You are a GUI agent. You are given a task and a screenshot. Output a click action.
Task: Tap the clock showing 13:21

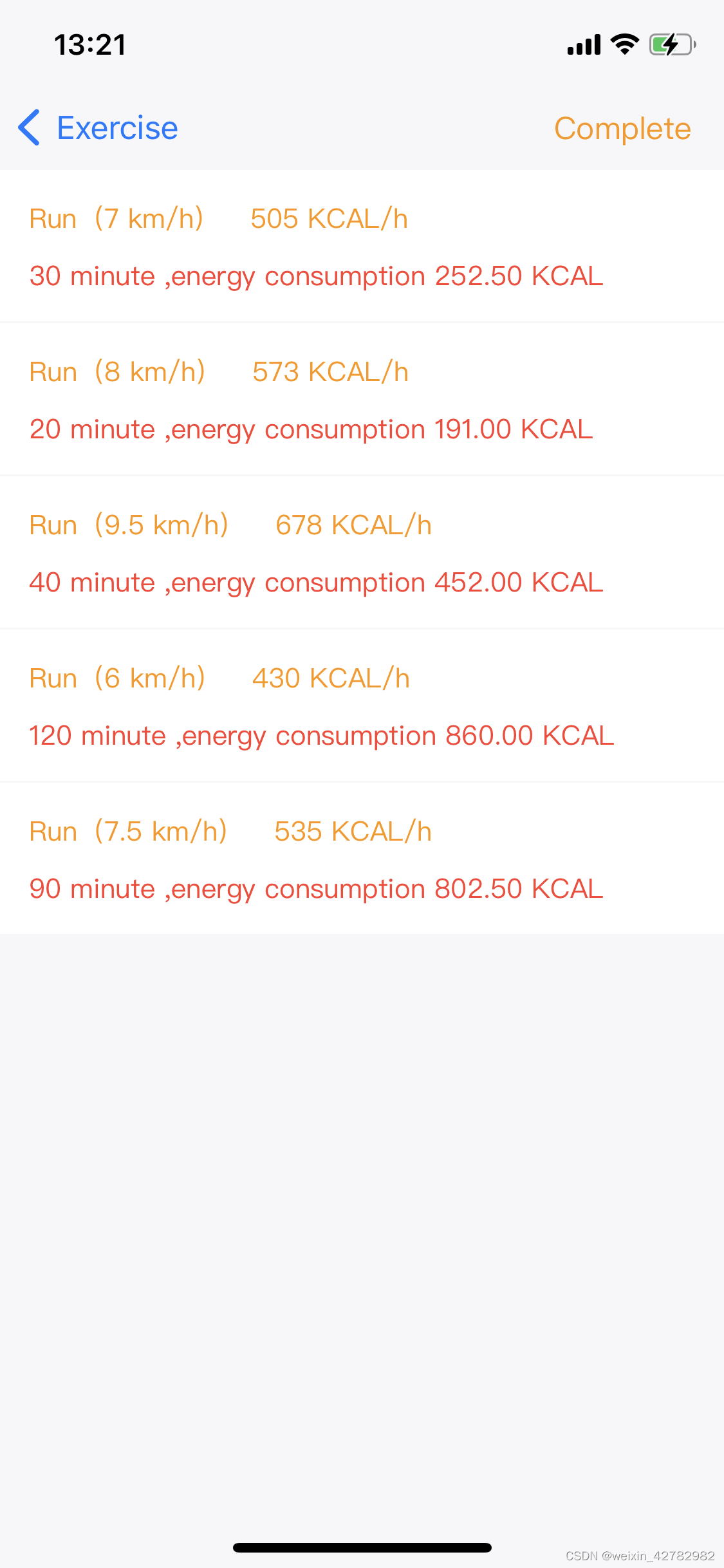[x=90, y=44]
